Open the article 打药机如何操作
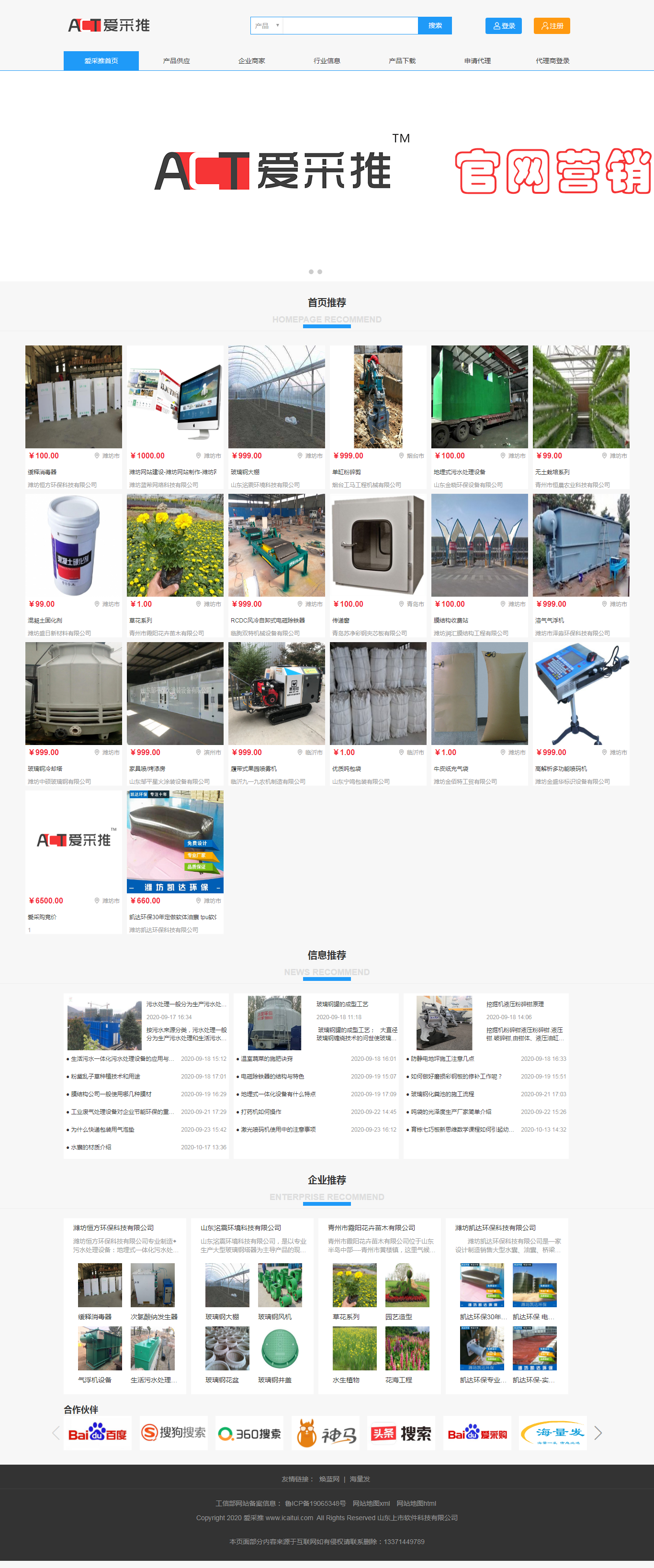The height and width of the screenshot is (1568, 654). (x=260, y=1112)
